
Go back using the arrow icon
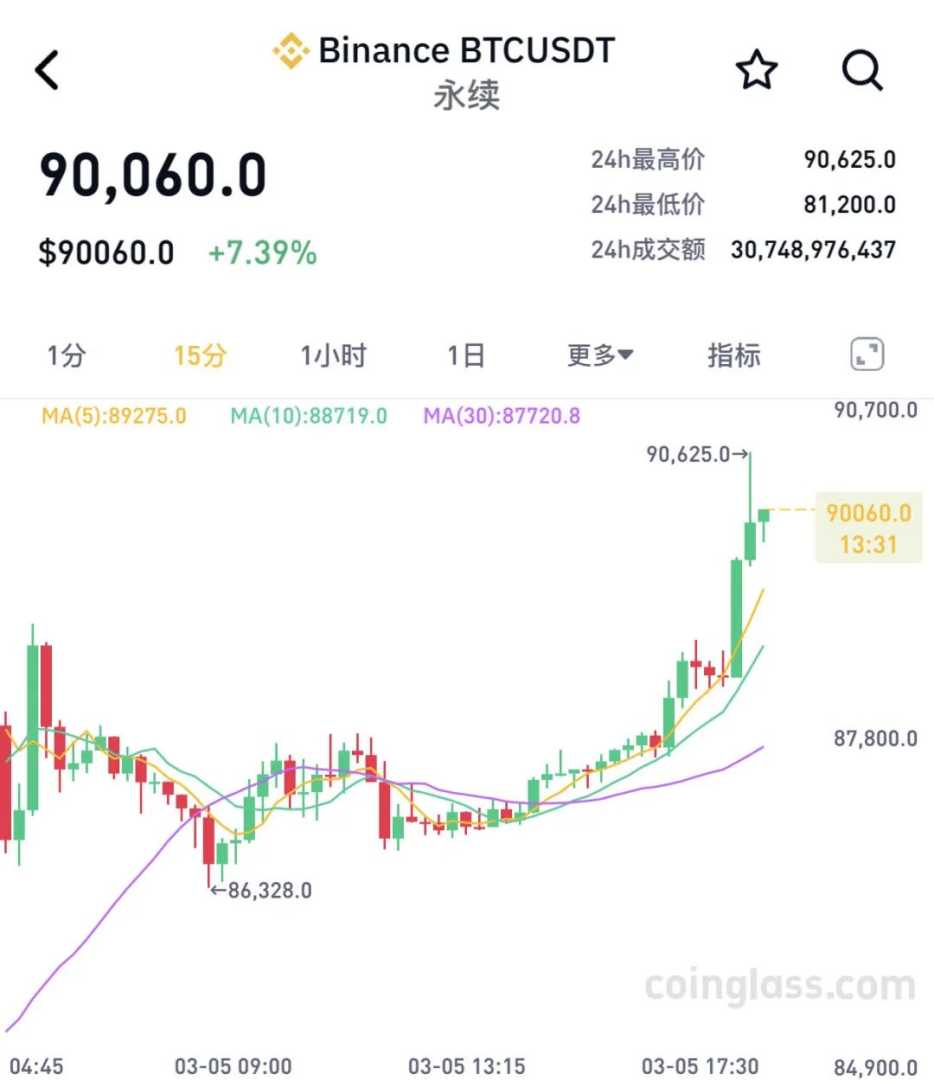click(x=48, y=71)
